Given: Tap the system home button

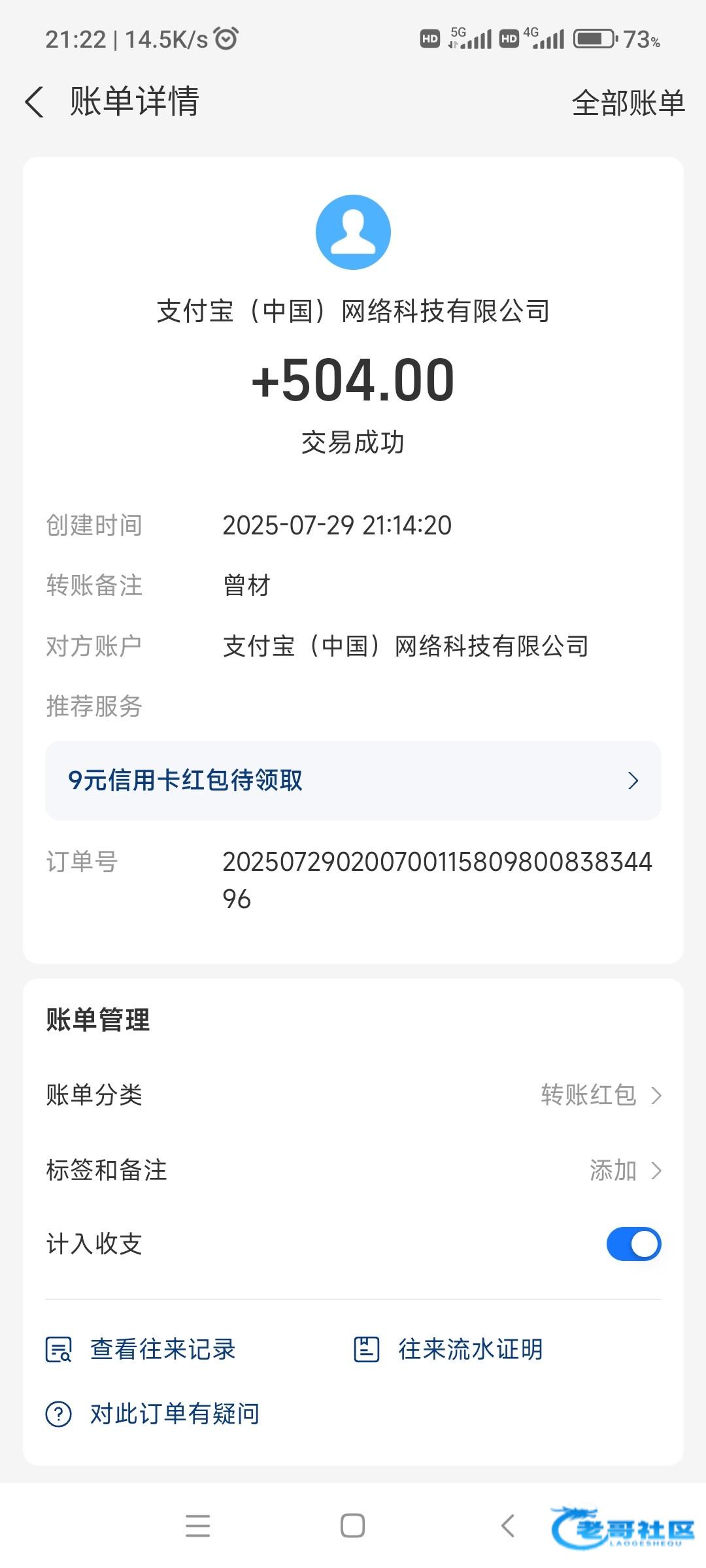Looking at the screenshot, I should 353,1526.
